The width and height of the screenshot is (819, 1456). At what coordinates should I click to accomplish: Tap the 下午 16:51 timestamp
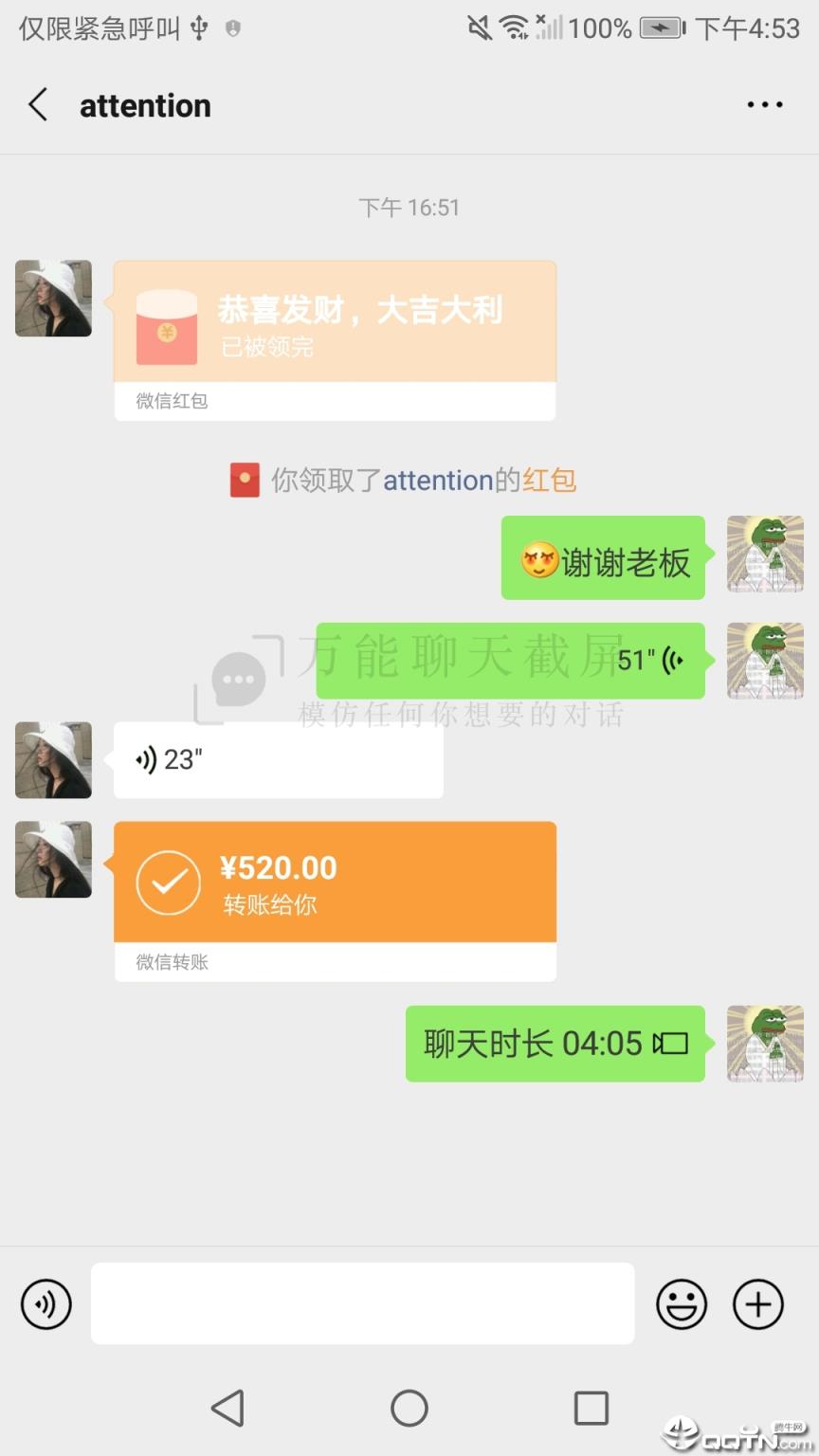409,206
